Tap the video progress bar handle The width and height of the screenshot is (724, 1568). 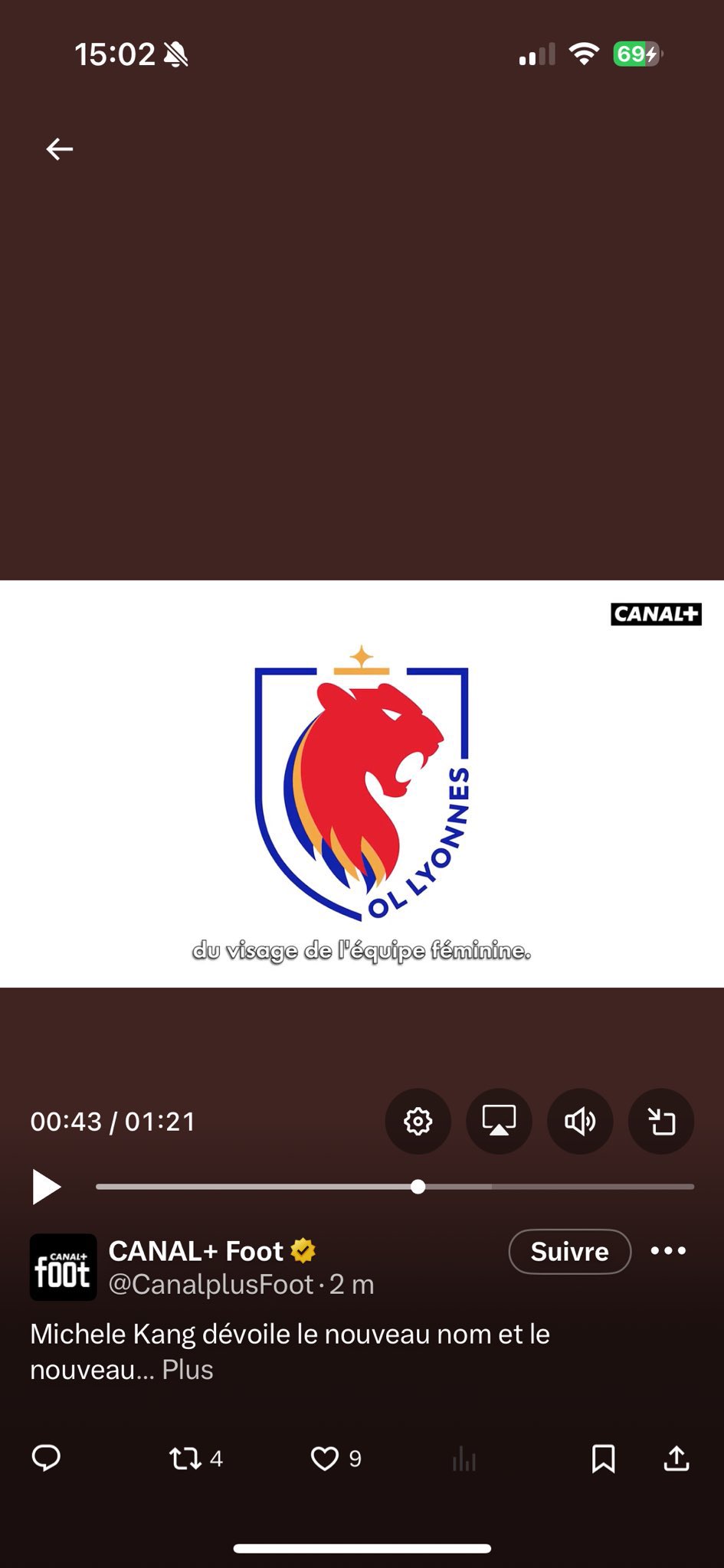point(418,1187)
